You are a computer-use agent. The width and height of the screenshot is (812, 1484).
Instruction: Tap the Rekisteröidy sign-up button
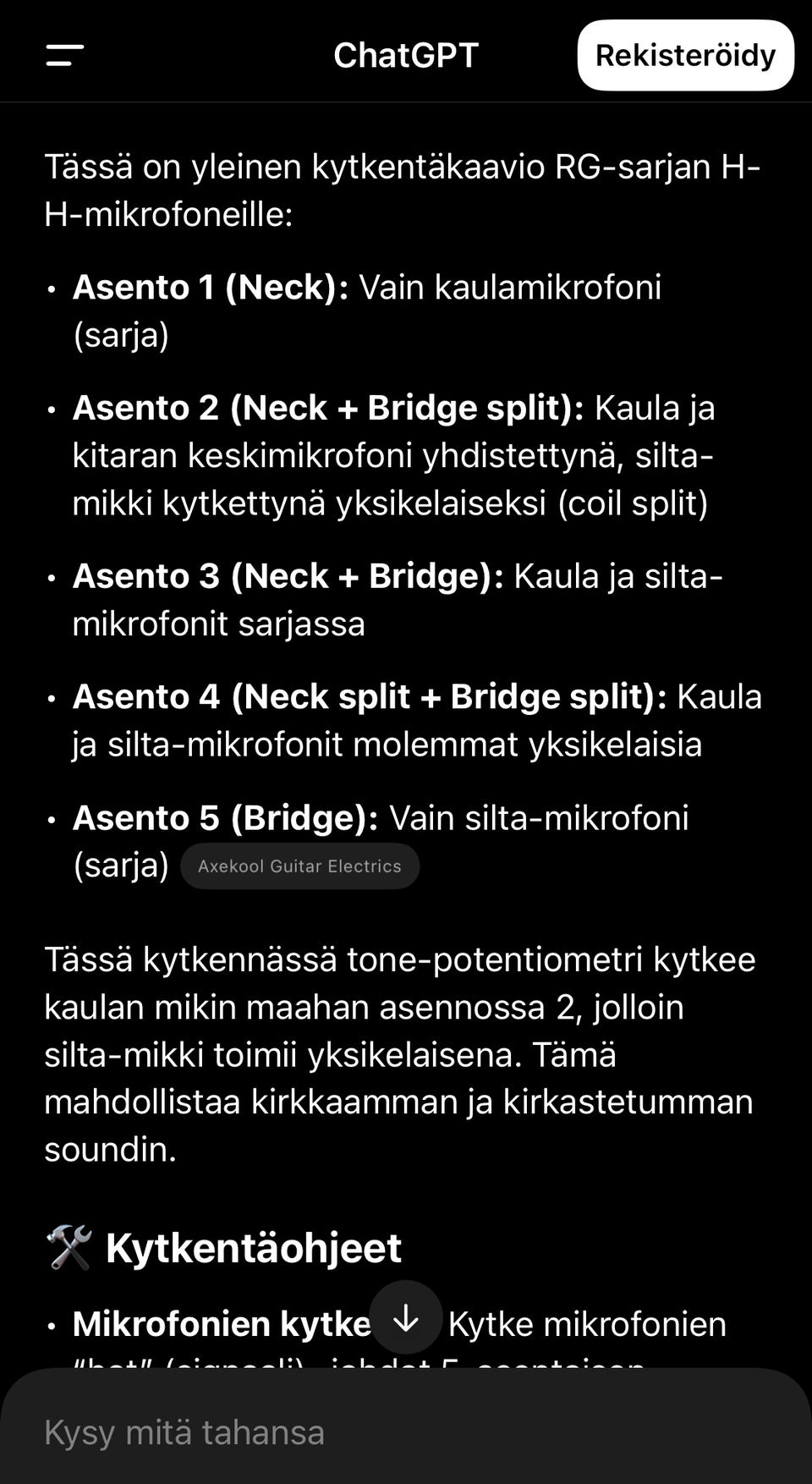(x=685, y=55)
